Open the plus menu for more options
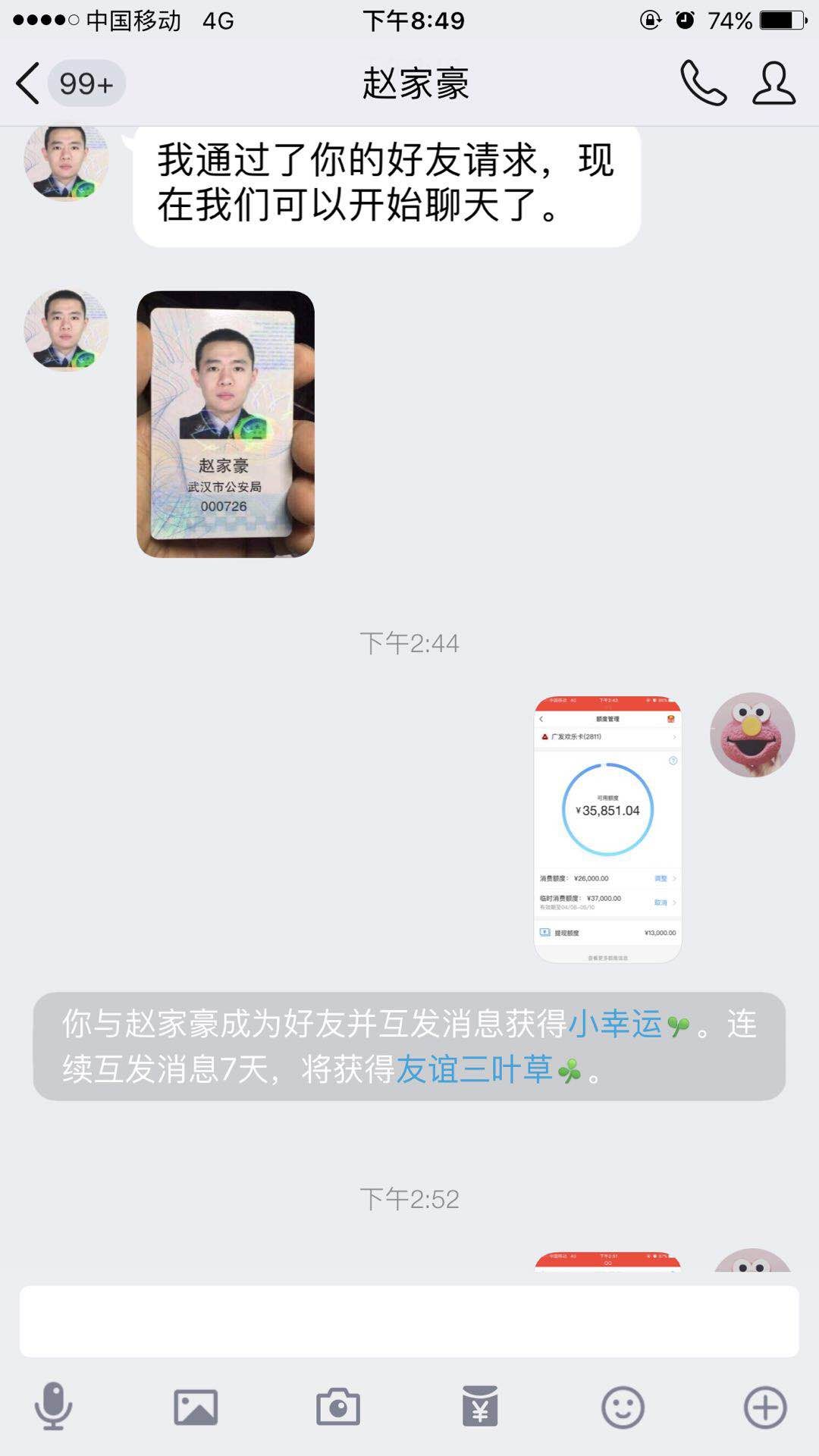 765,1407
